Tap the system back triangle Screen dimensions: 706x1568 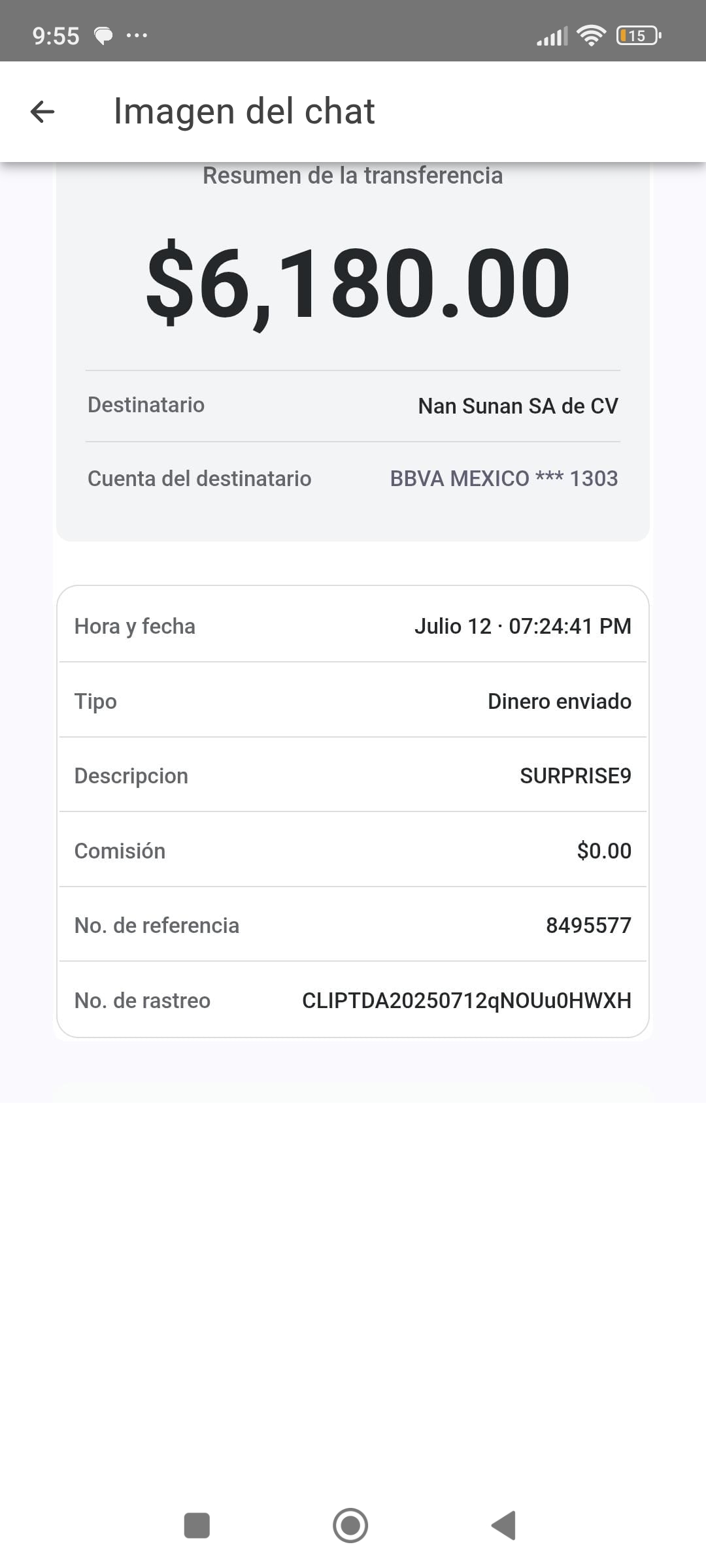coord(503,1526)
